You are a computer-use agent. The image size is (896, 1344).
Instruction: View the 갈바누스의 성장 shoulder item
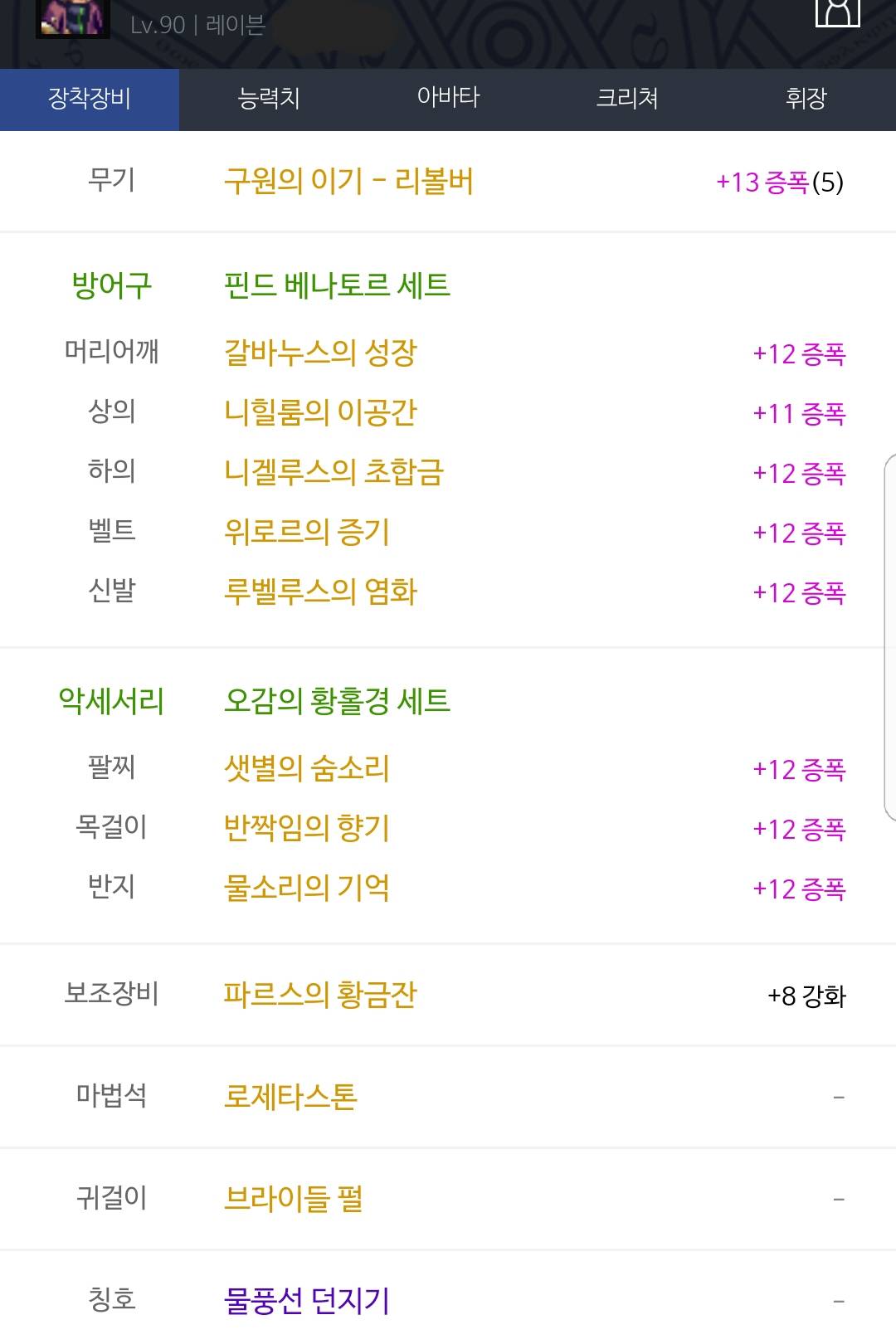click(320, 353)
